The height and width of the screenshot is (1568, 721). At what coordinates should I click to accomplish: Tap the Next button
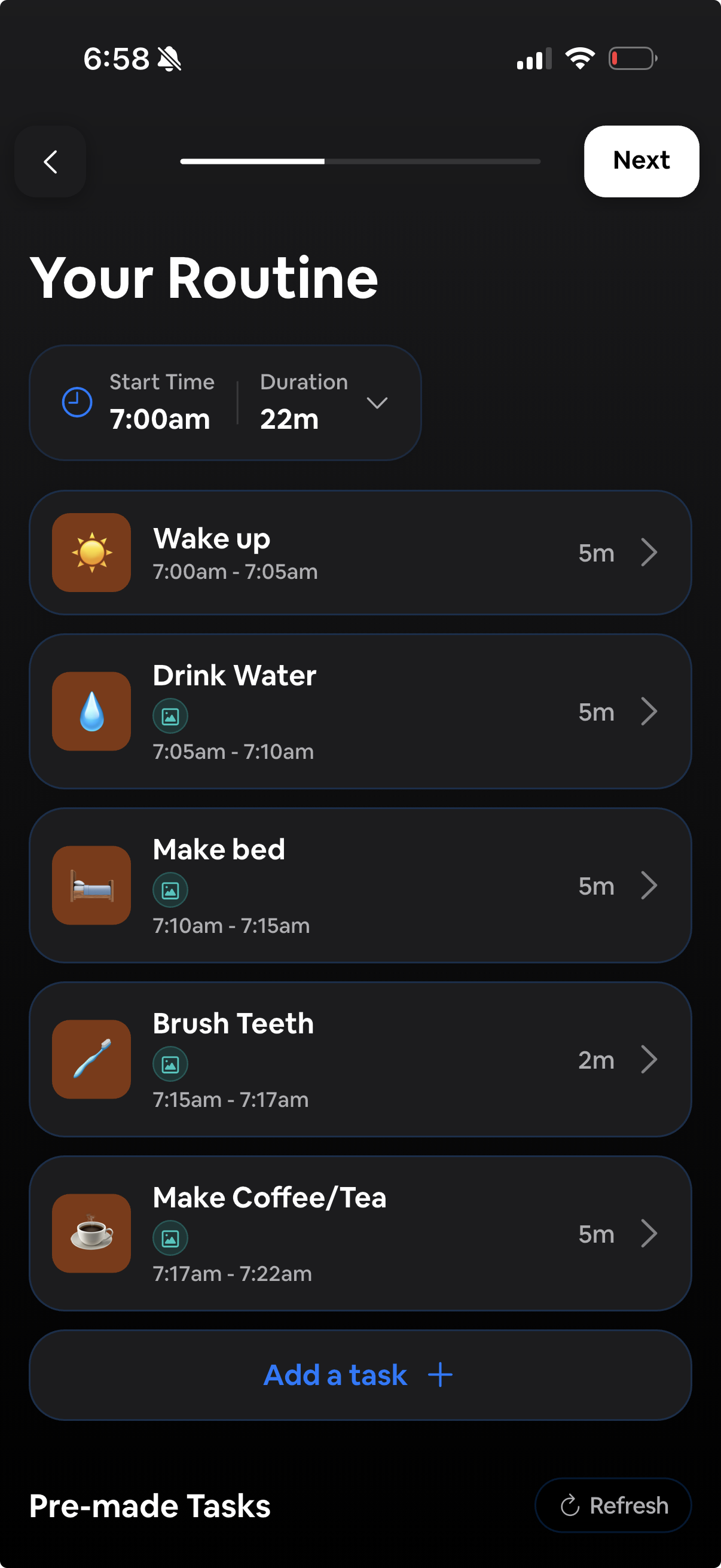(641, 161)
